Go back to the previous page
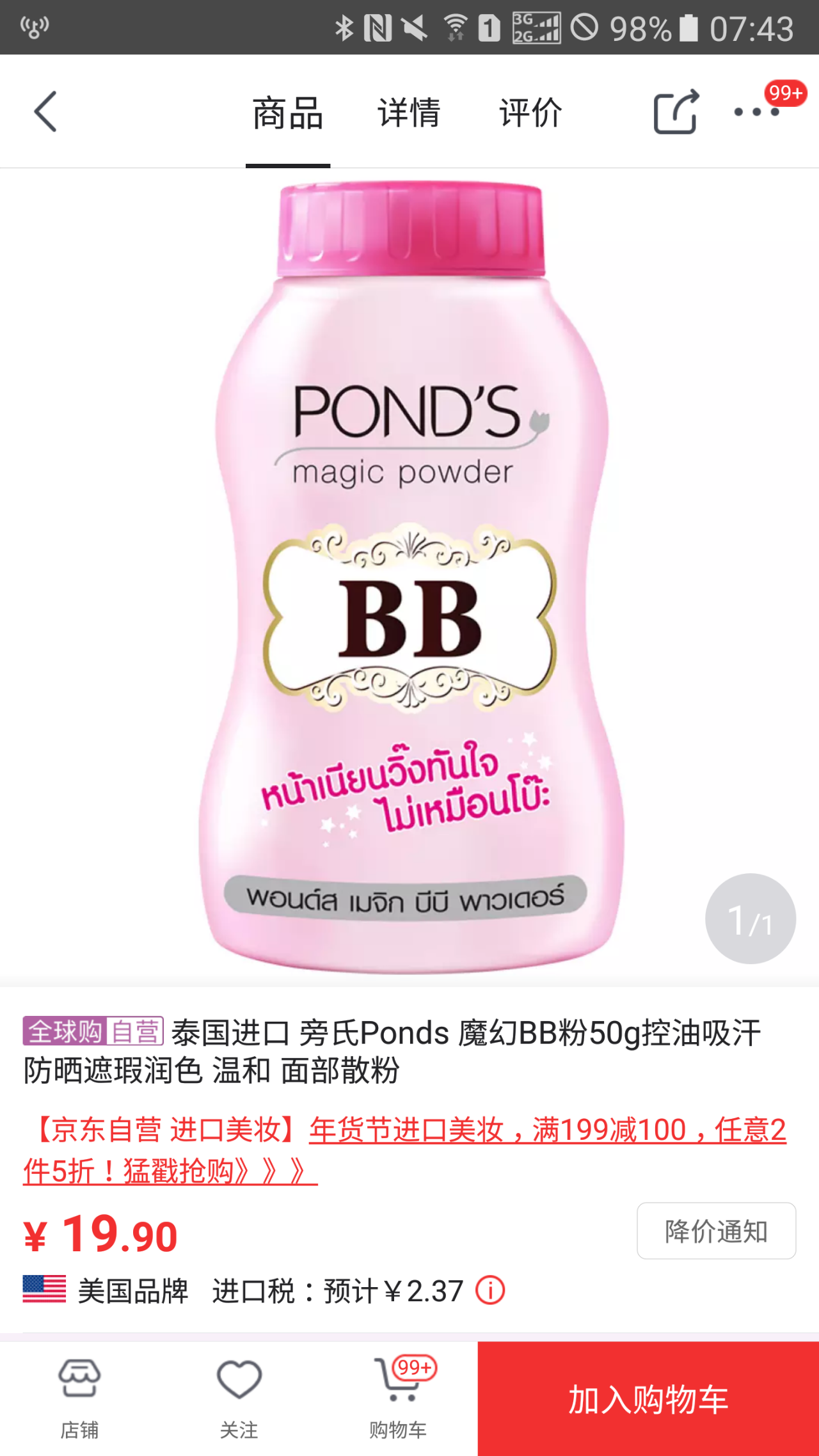Viewport: 819px width, 1456px height. tap(46, 112)
